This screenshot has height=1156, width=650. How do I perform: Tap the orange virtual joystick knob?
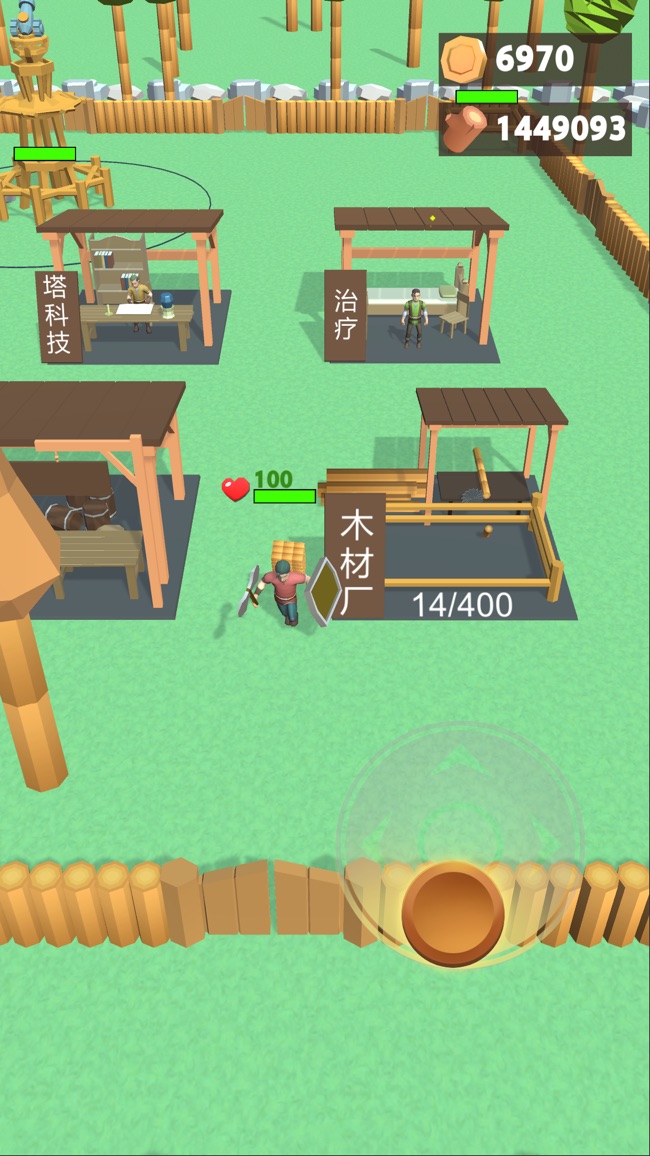(453, 913)
